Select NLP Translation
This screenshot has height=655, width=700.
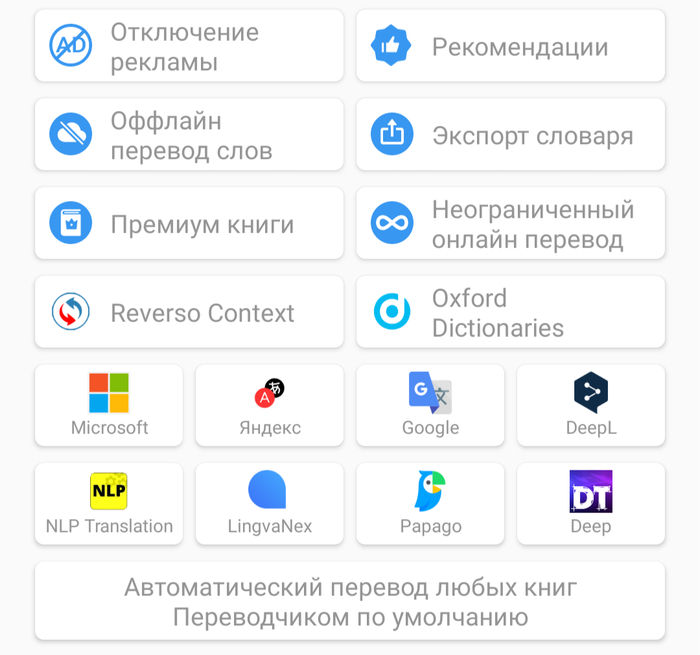[109, 503]
